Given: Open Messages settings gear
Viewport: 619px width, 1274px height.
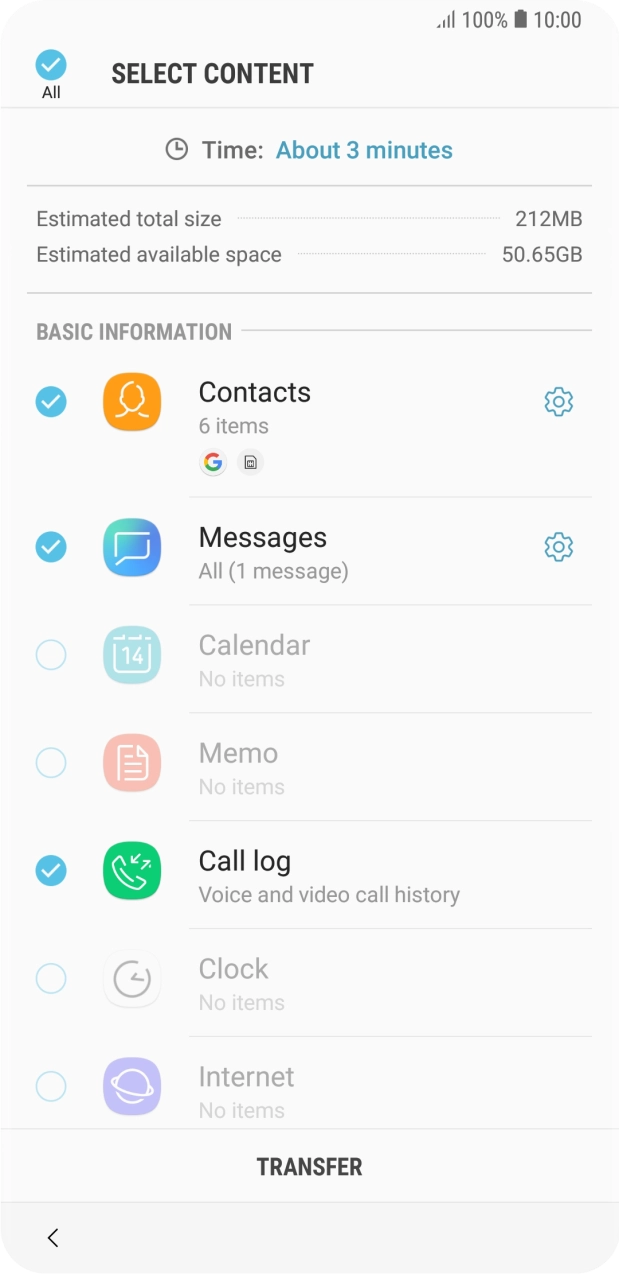Looking at the screenshot, I should 558,547.
